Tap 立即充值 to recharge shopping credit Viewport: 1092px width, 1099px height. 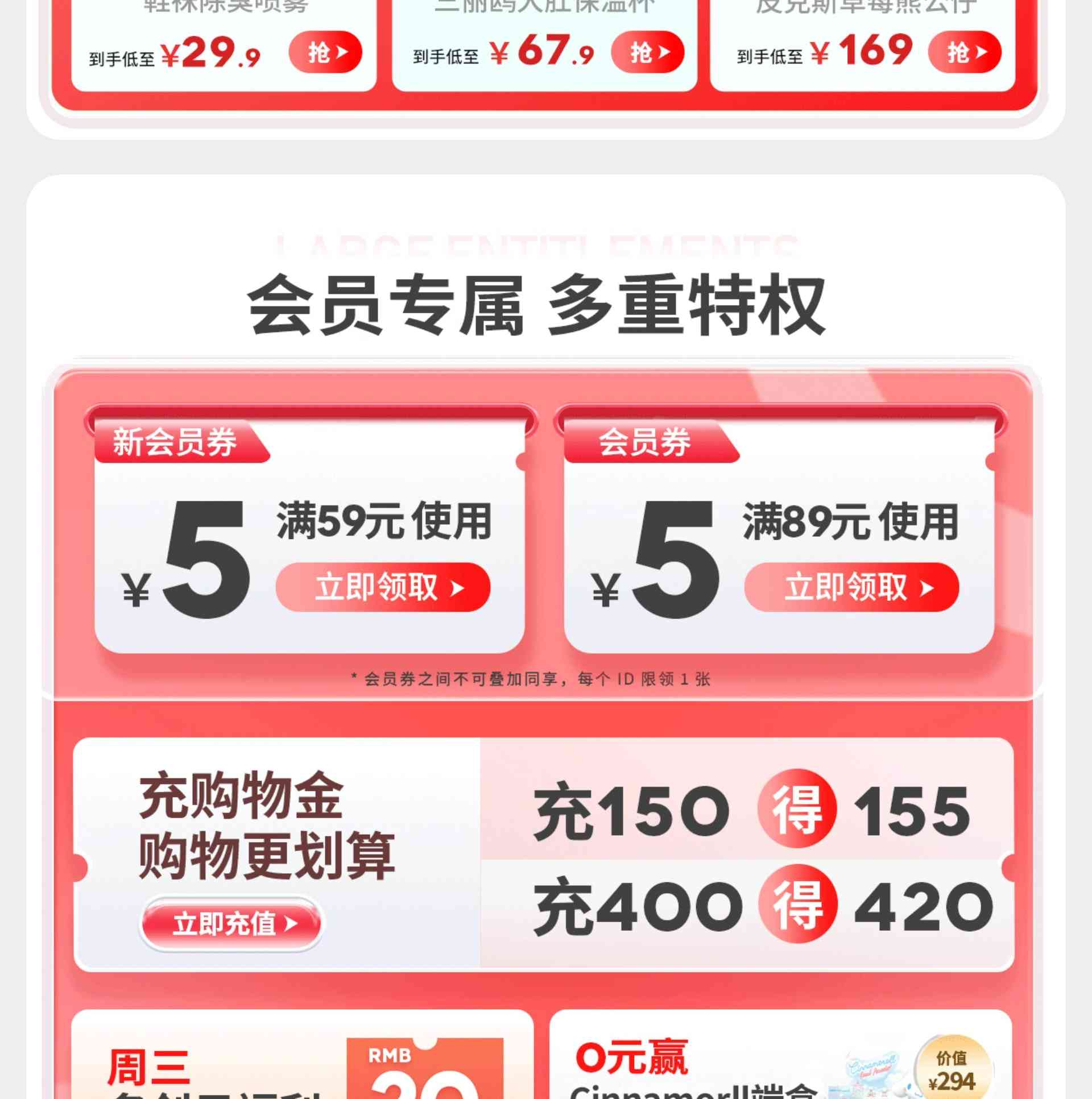pyautogui.click(x=231, y=923)
